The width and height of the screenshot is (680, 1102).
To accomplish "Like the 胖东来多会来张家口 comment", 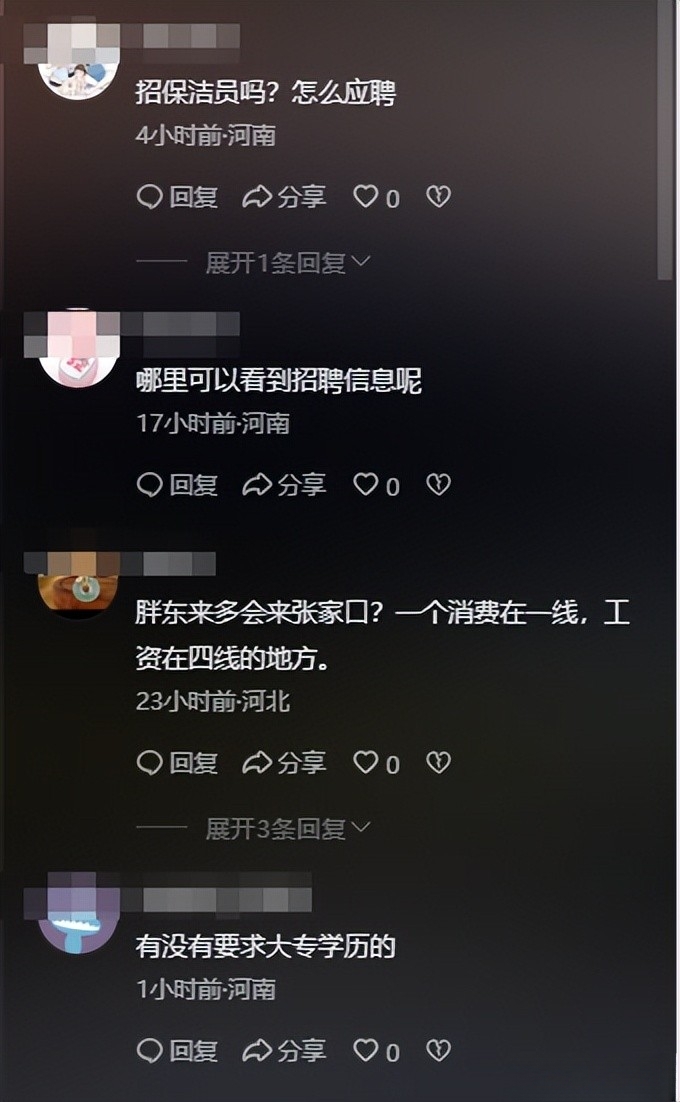I will (367, 763).
